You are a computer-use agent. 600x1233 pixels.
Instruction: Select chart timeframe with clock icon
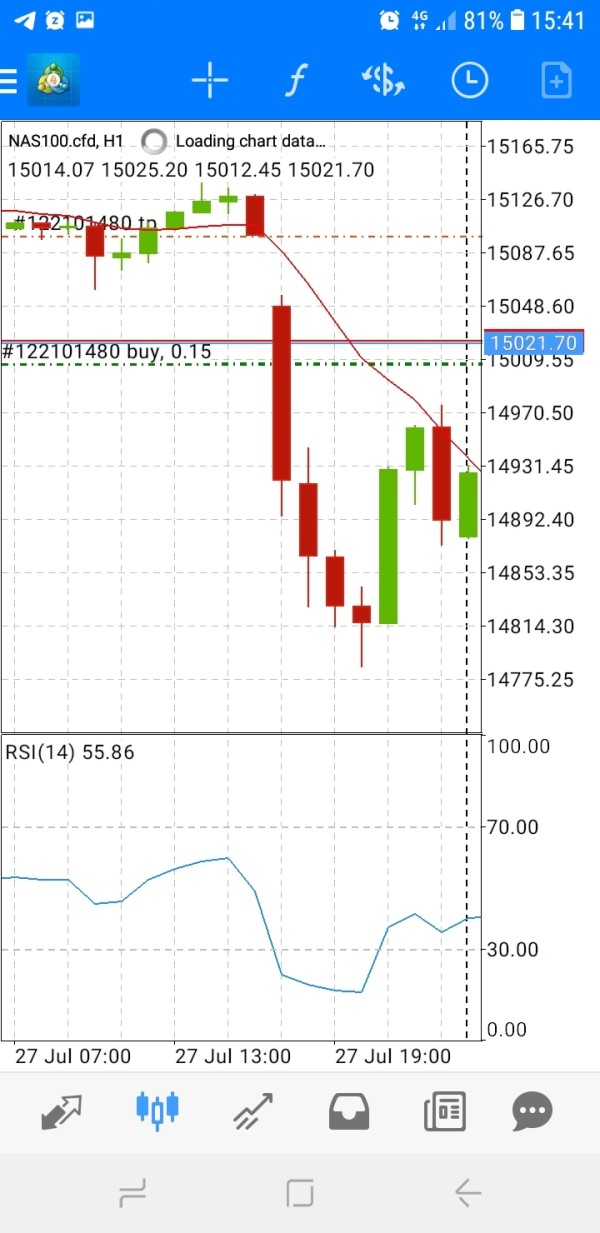(469, 80)
